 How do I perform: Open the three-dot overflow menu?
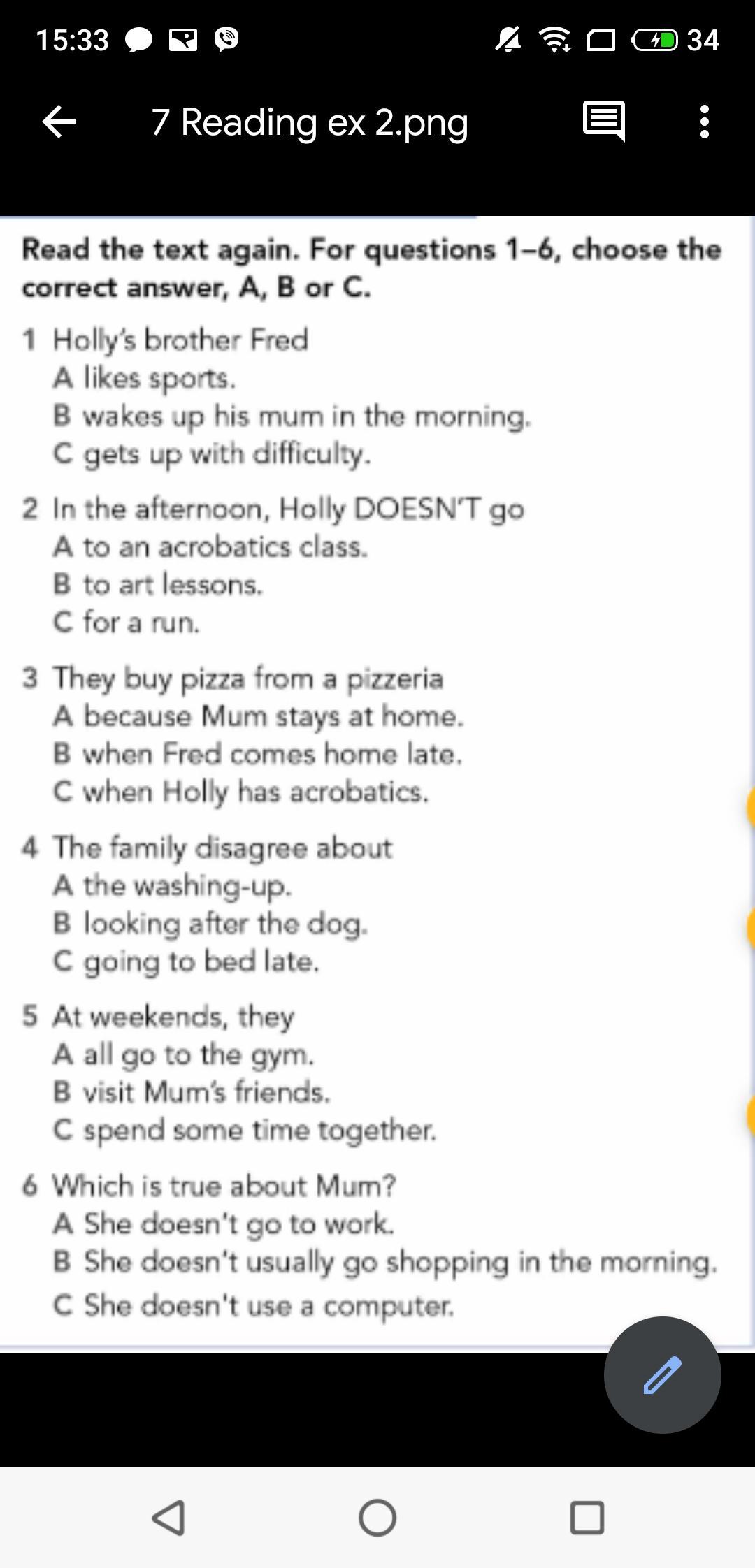(x=705, y=122)
